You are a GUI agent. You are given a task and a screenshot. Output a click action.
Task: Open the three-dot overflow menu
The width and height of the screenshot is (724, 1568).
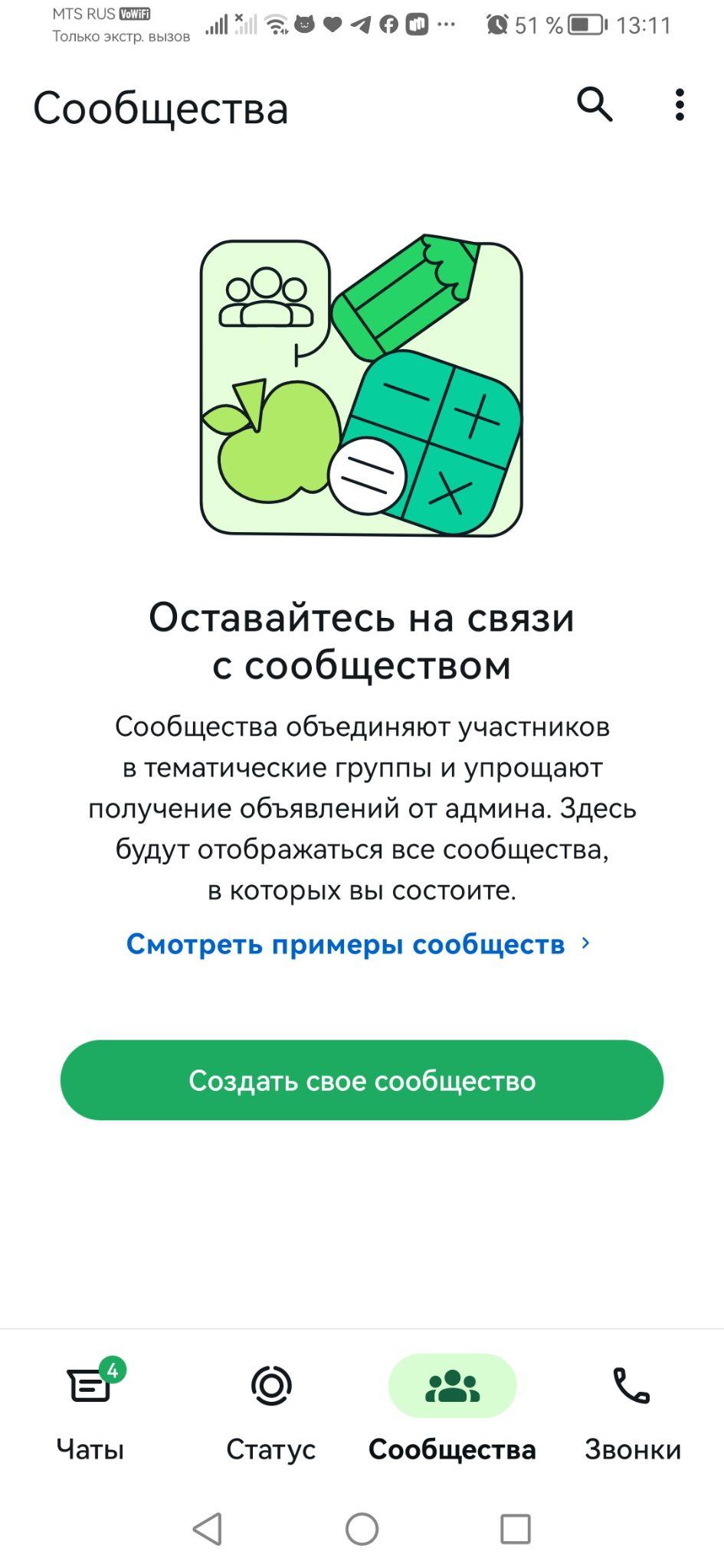[x=680, y=105]
